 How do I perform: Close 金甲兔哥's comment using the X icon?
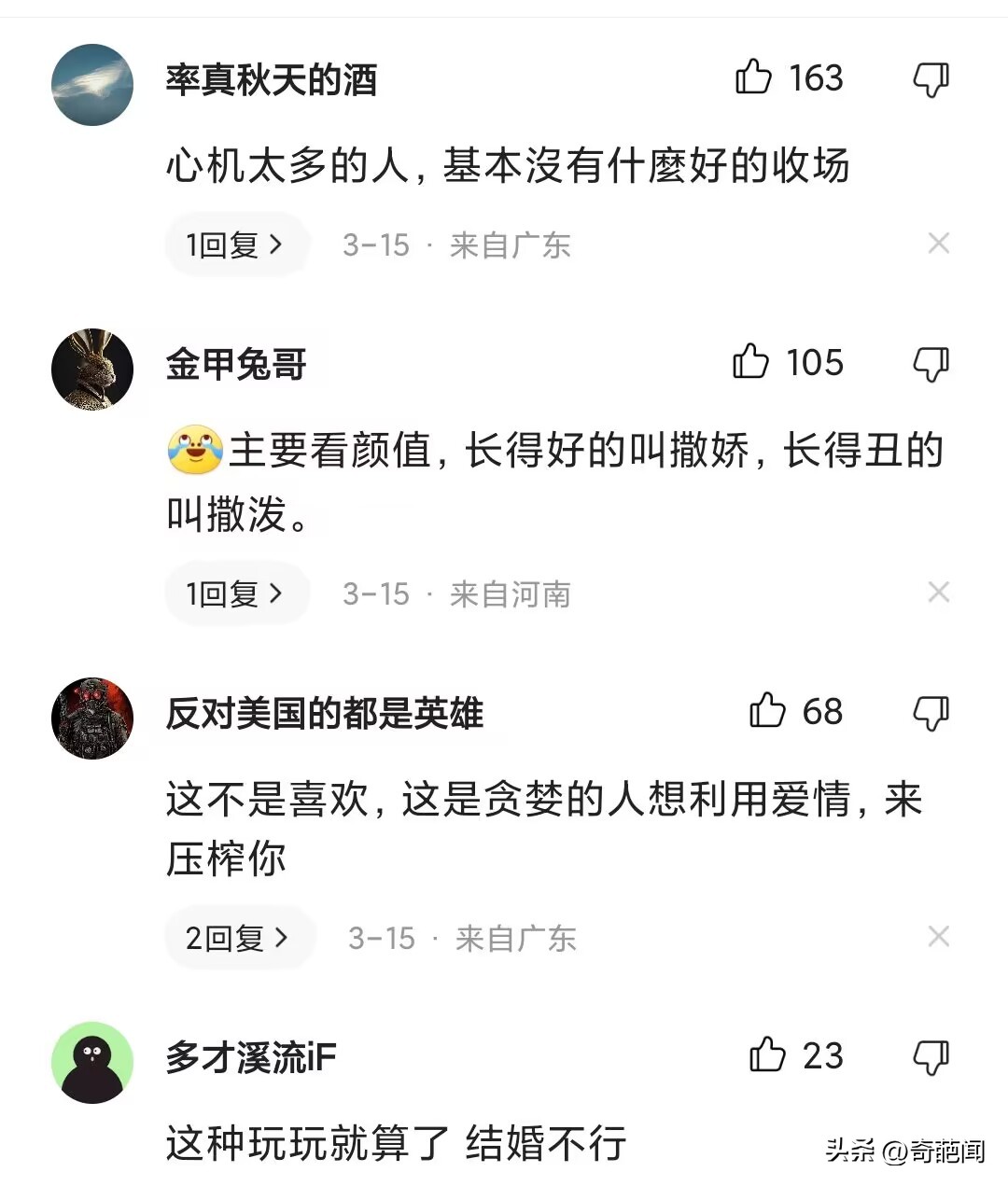[939, 593]
